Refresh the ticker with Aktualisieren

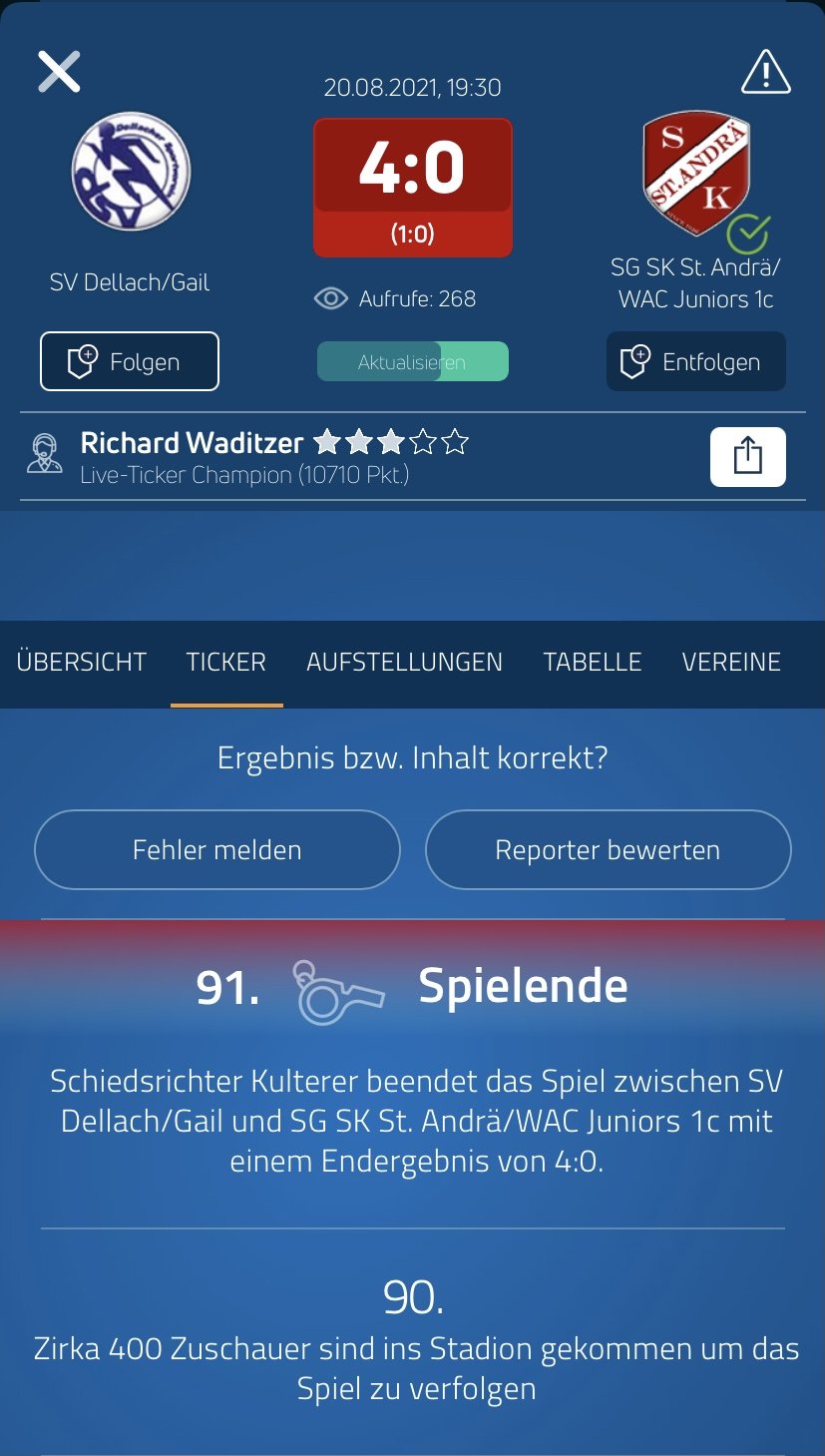[x=413, y=361]
